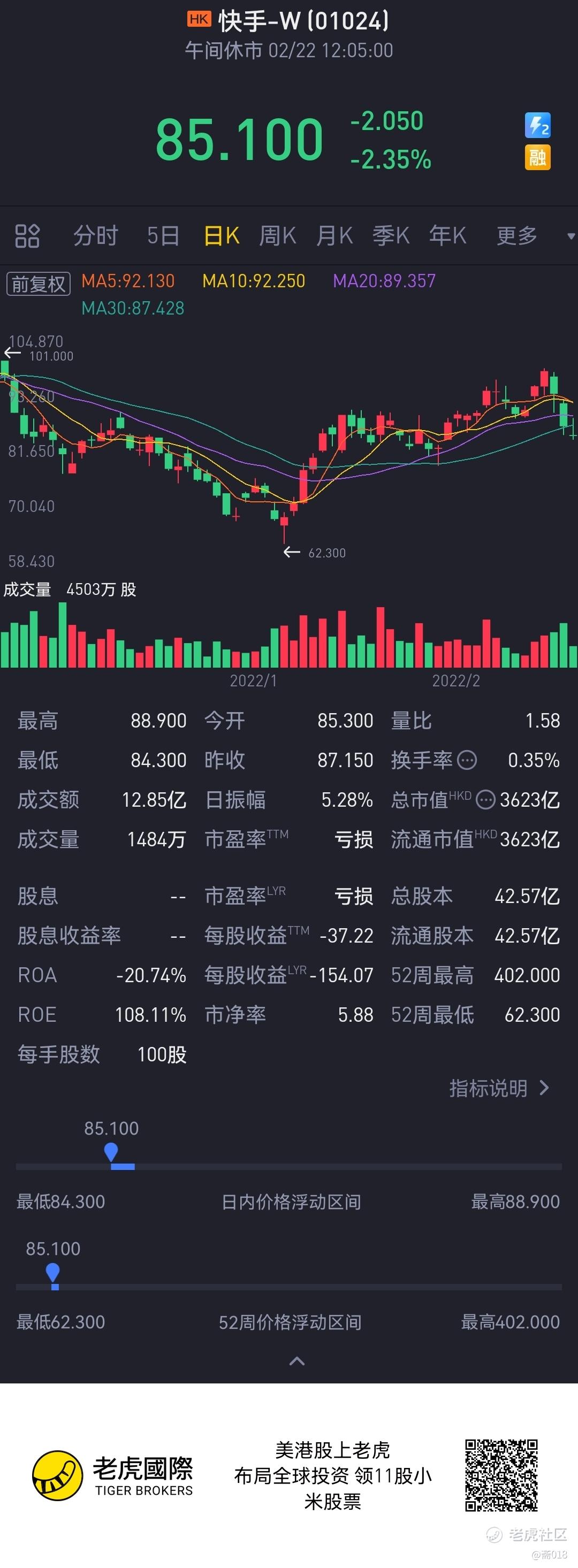Image resolution: width=578 pixels, height=1568 pixels.
Task: Switch to the 季K quarterly chart
Action: 391,235
